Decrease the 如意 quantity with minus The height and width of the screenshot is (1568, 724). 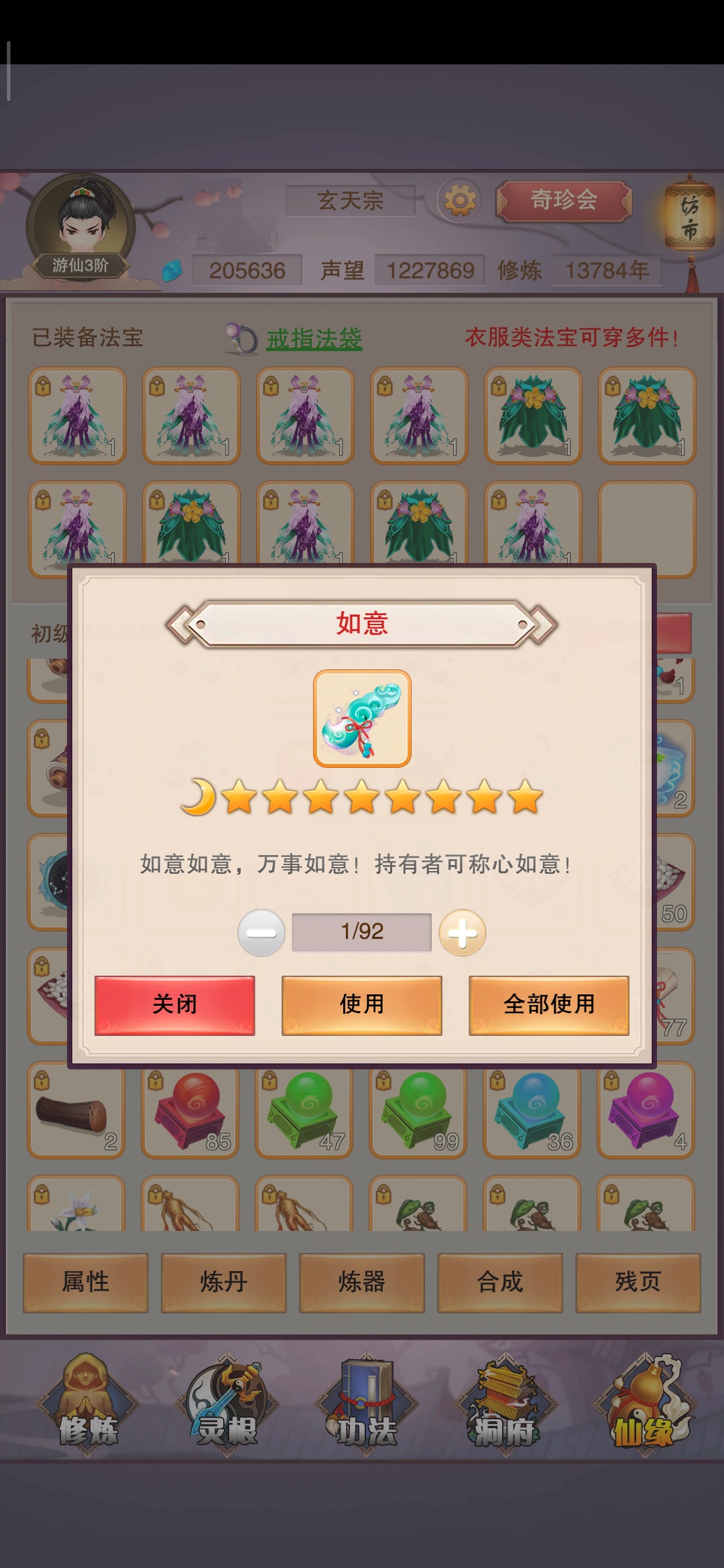click(x=261, y=932)
